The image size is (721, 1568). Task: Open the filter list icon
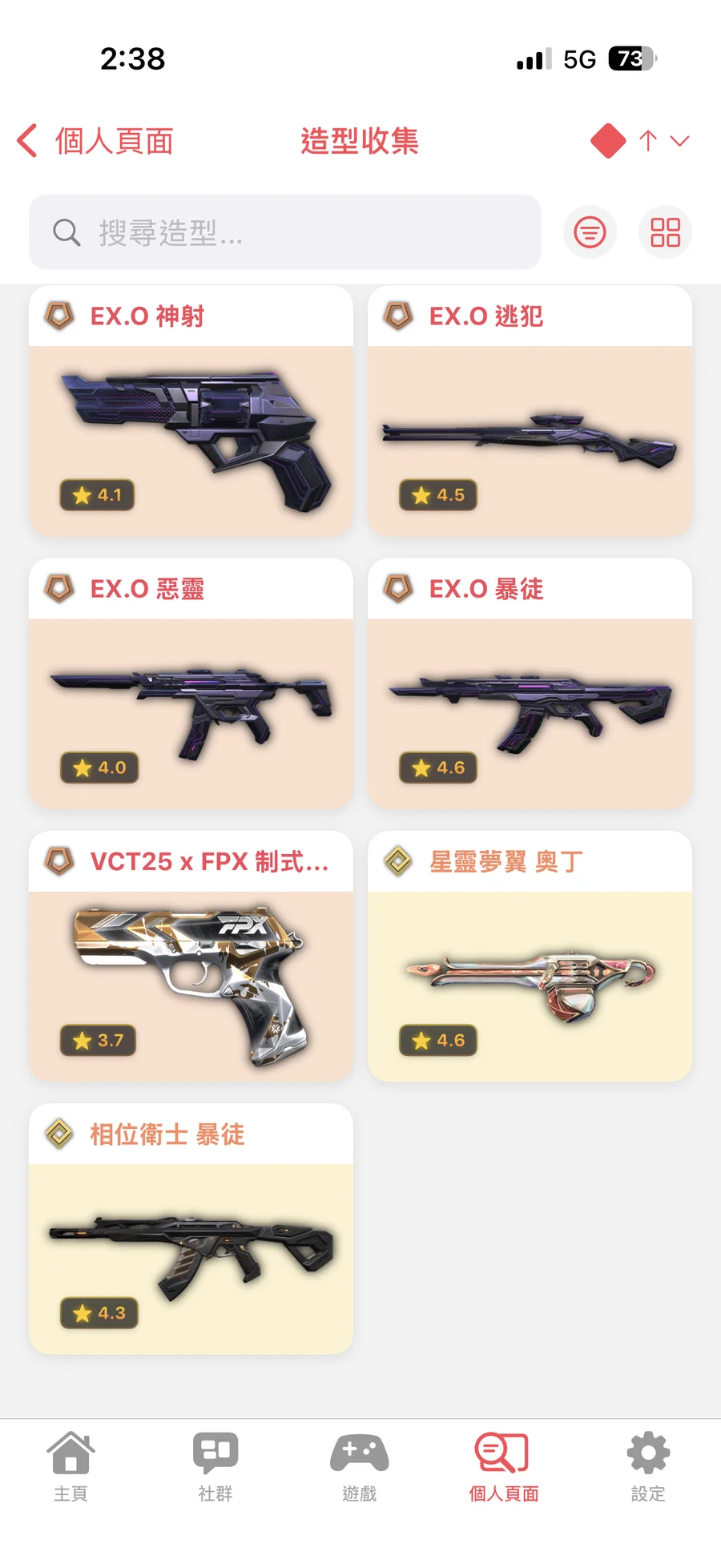(590, 232)
